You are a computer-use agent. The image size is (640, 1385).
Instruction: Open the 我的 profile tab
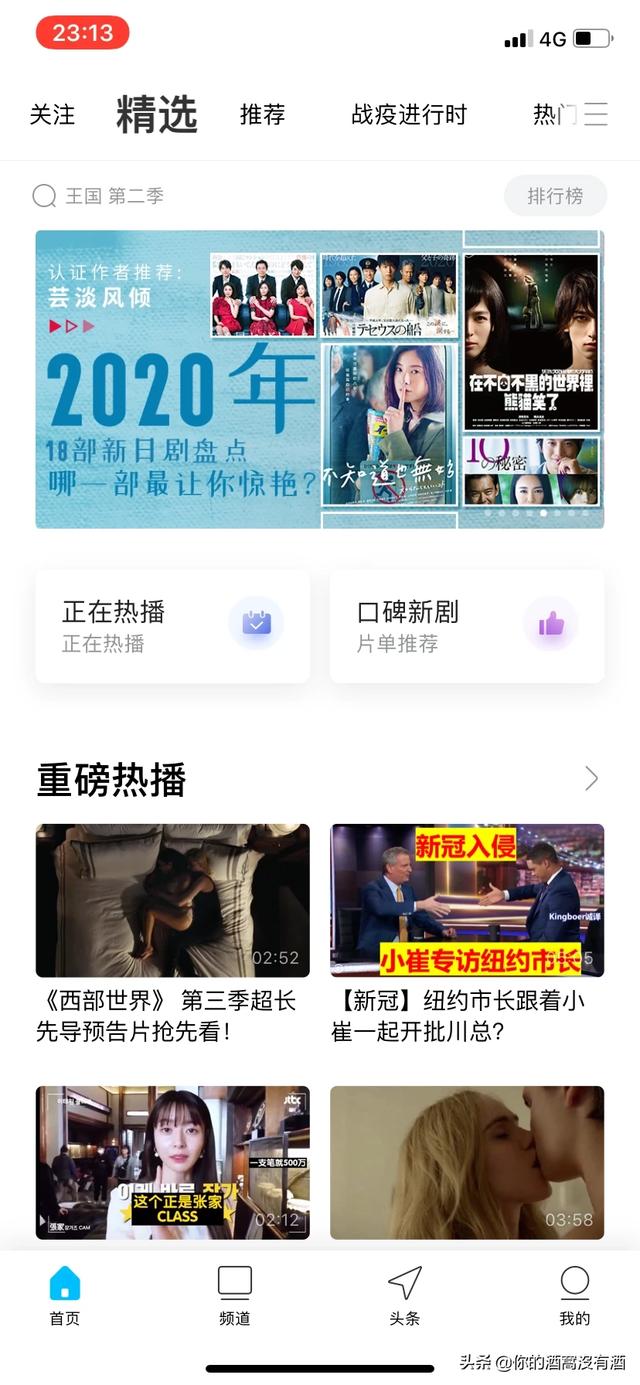575,1296
